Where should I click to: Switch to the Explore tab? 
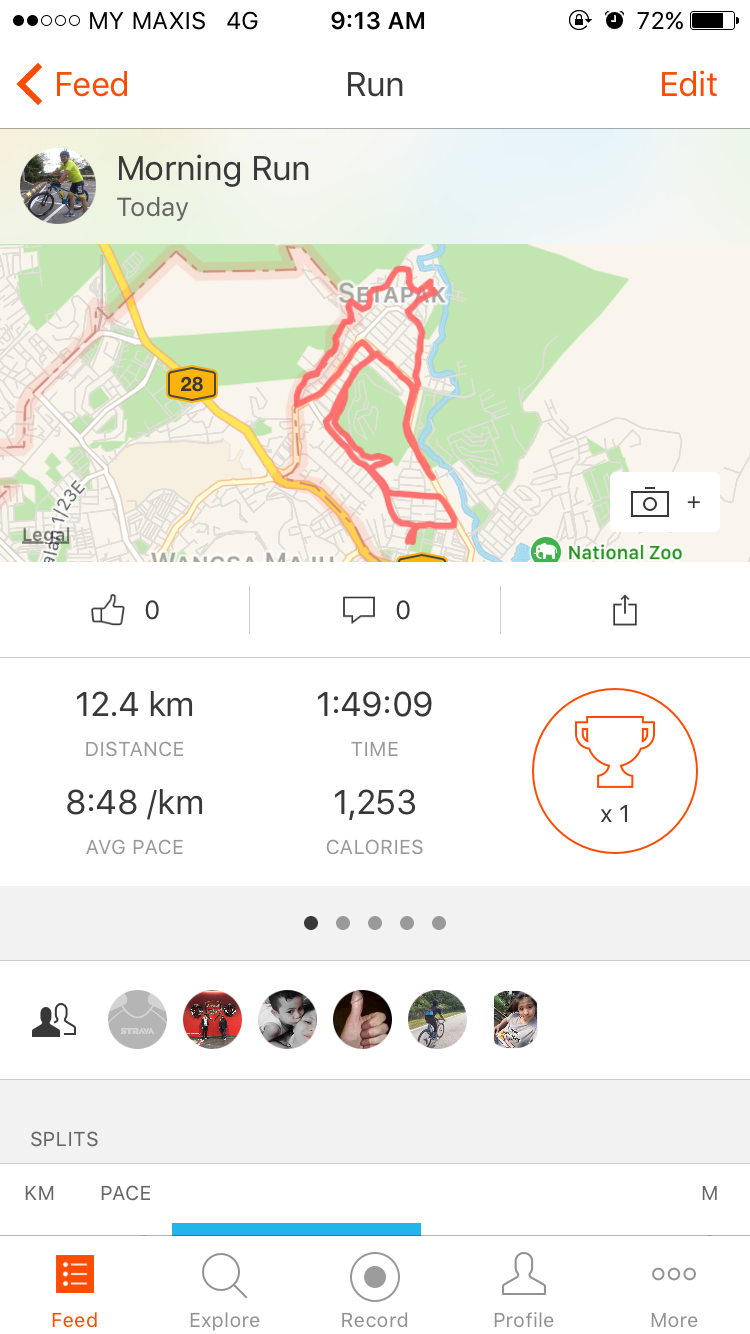[225, 1291]
